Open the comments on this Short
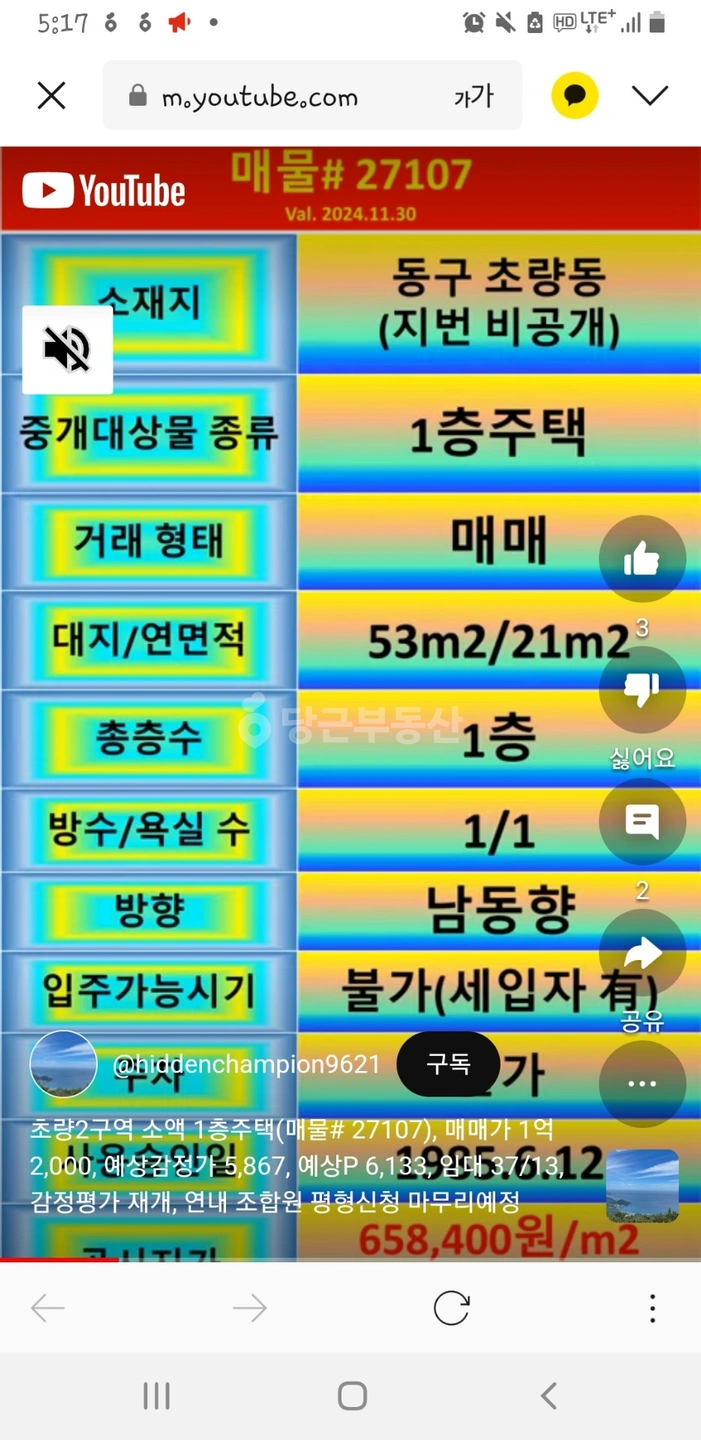 [642, 822]
